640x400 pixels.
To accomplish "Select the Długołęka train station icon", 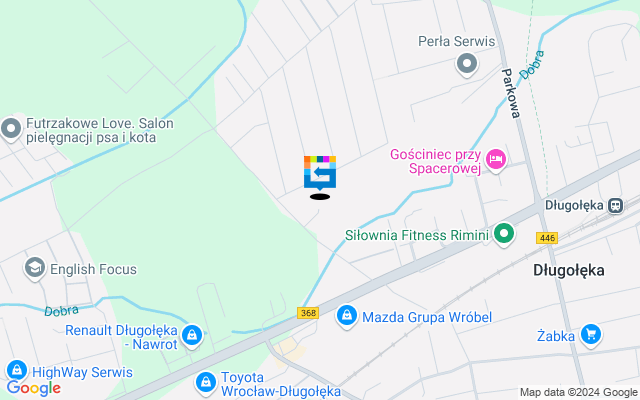I will click(x=614, y=205).
